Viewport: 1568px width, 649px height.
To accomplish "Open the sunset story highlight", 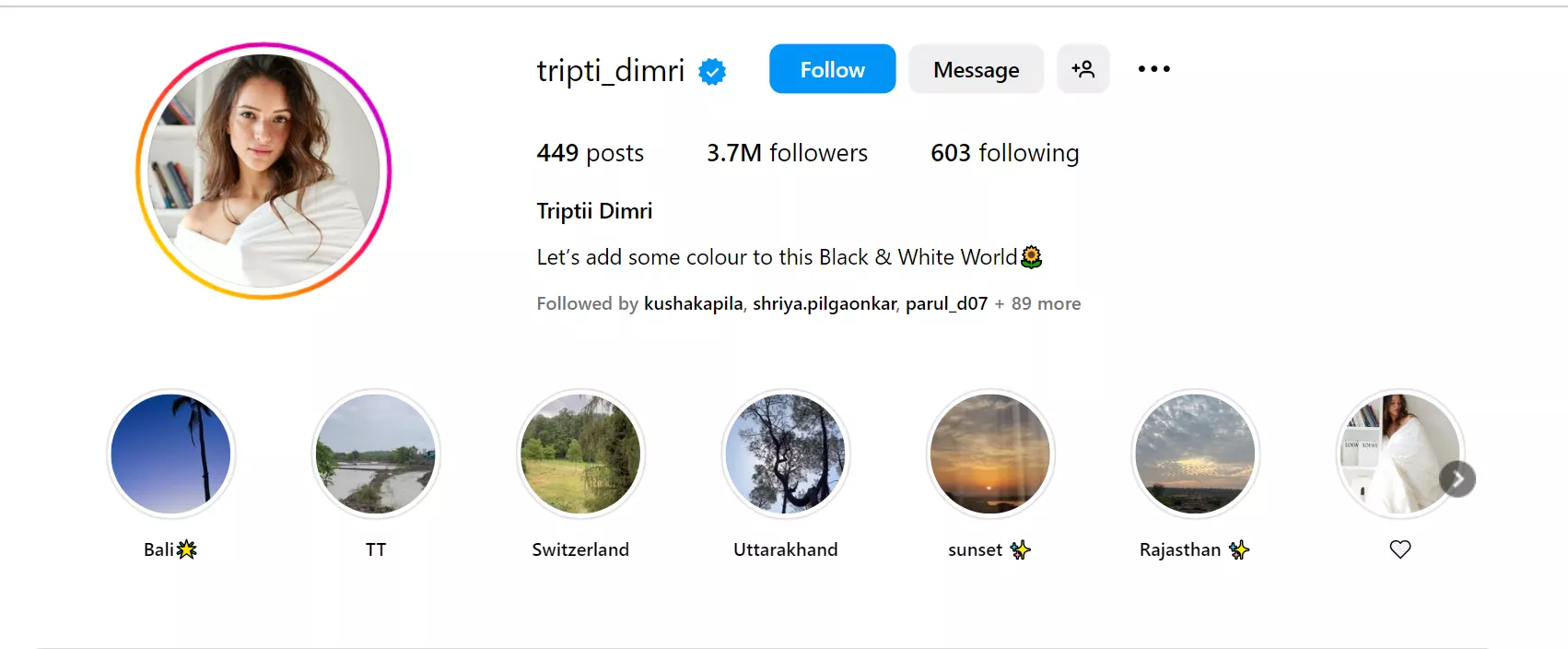I will click(990, 454).
